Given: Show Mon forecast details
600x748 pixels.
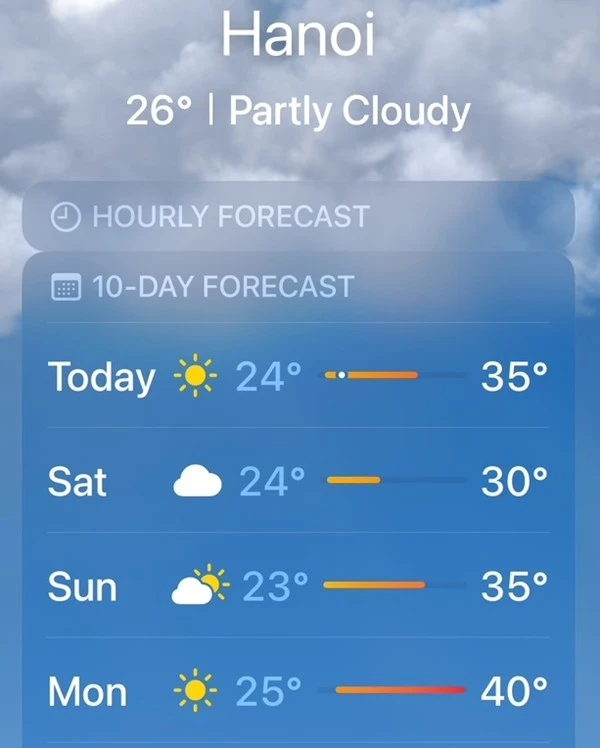Looking at the screenshot, I should [298, 691].
